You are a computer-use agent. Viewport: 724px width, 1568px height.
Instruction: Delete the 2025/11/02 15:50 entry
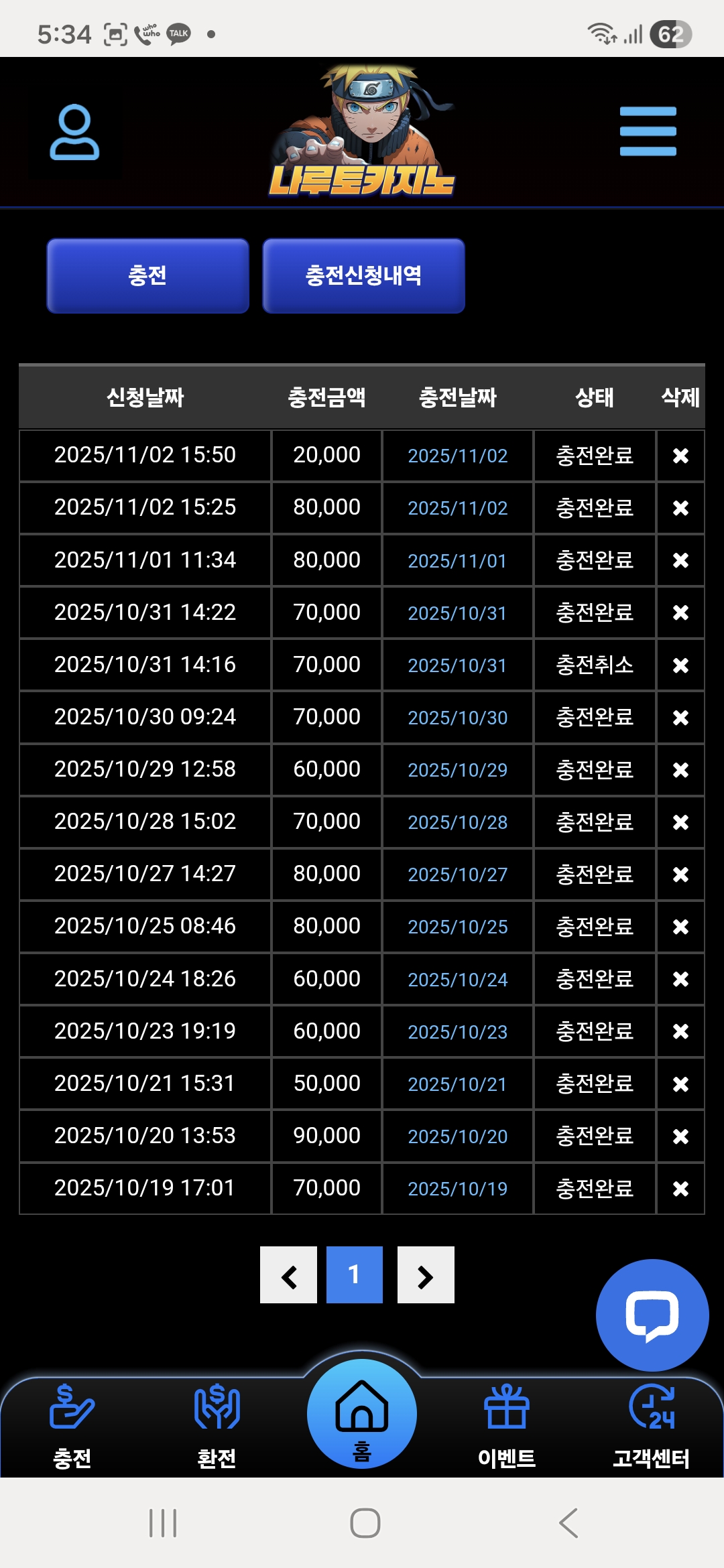680,456
